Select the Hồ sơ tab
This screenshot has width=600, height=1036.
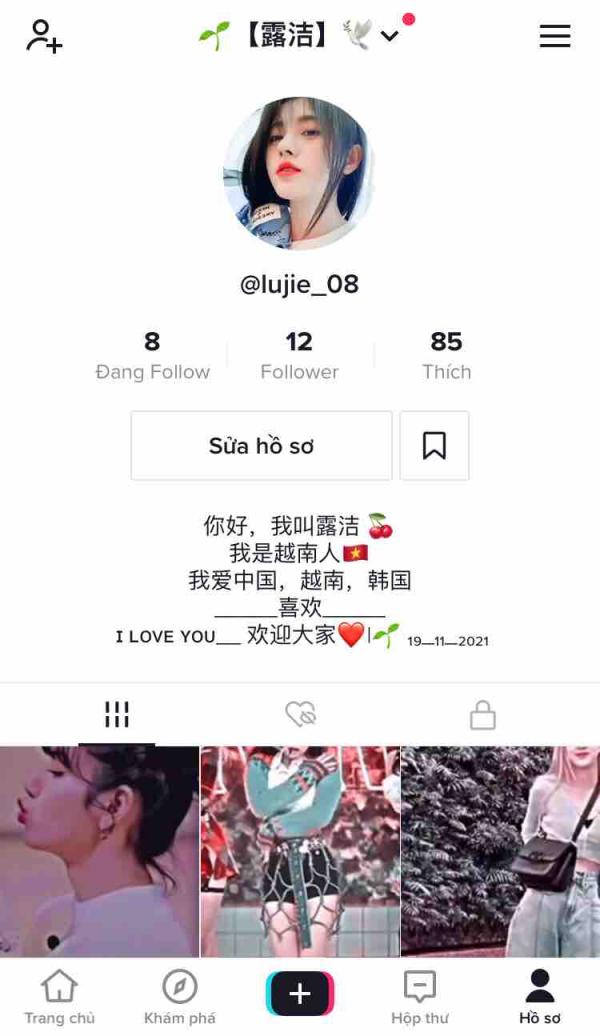[540, 997]
